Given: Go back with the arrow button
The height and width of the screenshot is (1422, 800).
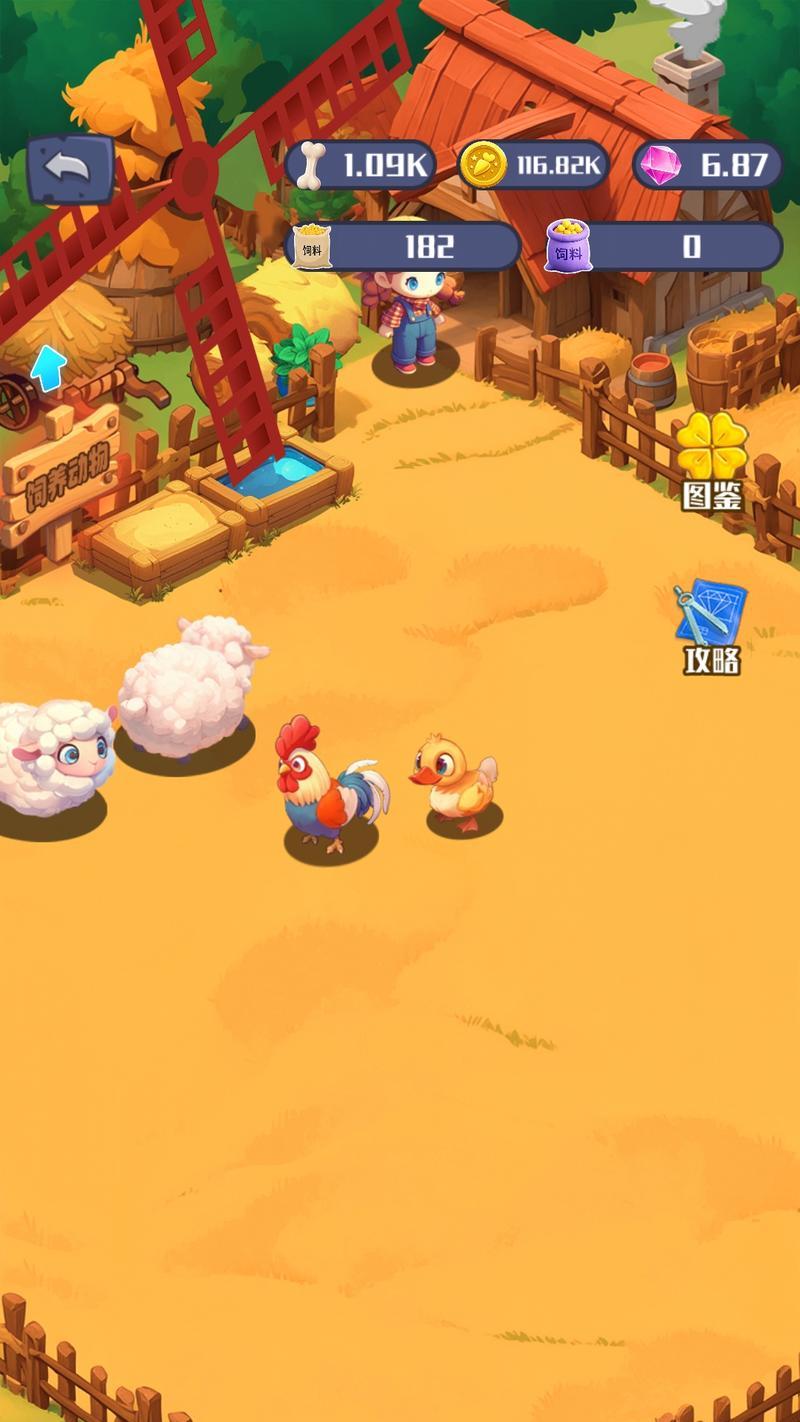Looking at the screenshot, I should (x=70, y=169).
